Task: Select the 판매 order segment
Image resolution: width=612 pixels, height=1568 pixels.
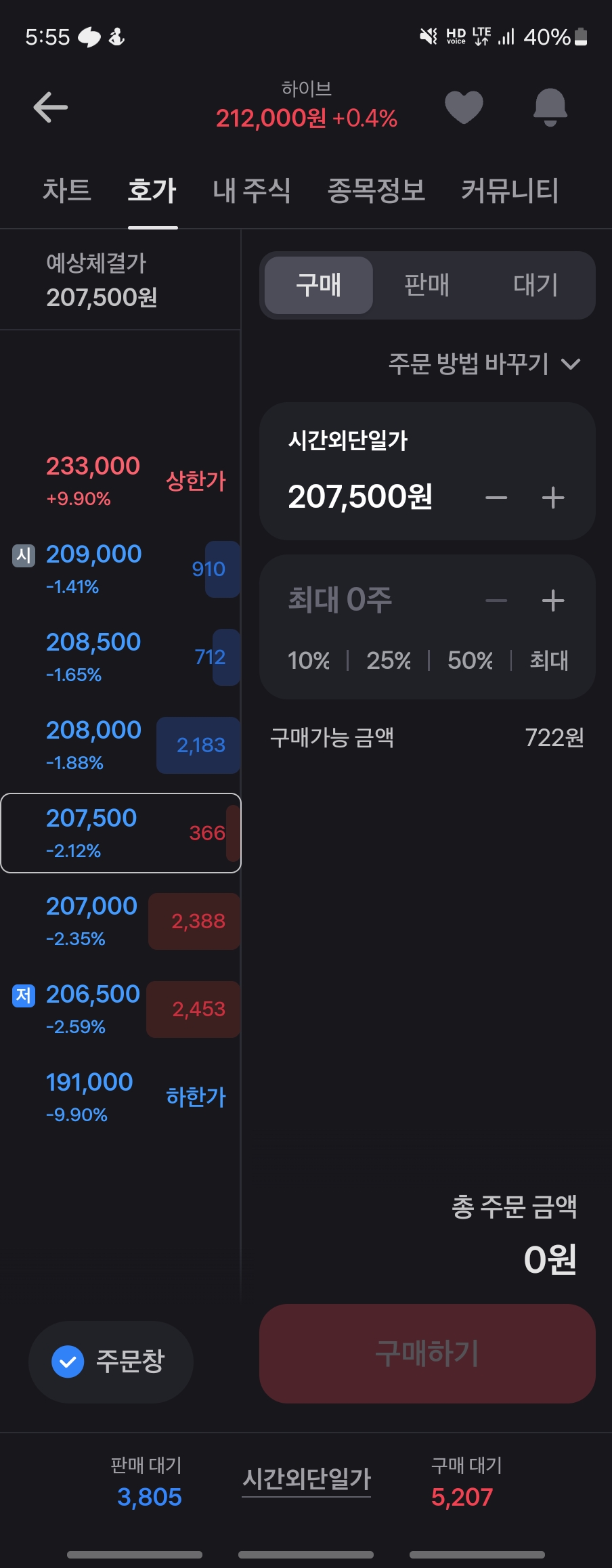Action: (427, 285)
